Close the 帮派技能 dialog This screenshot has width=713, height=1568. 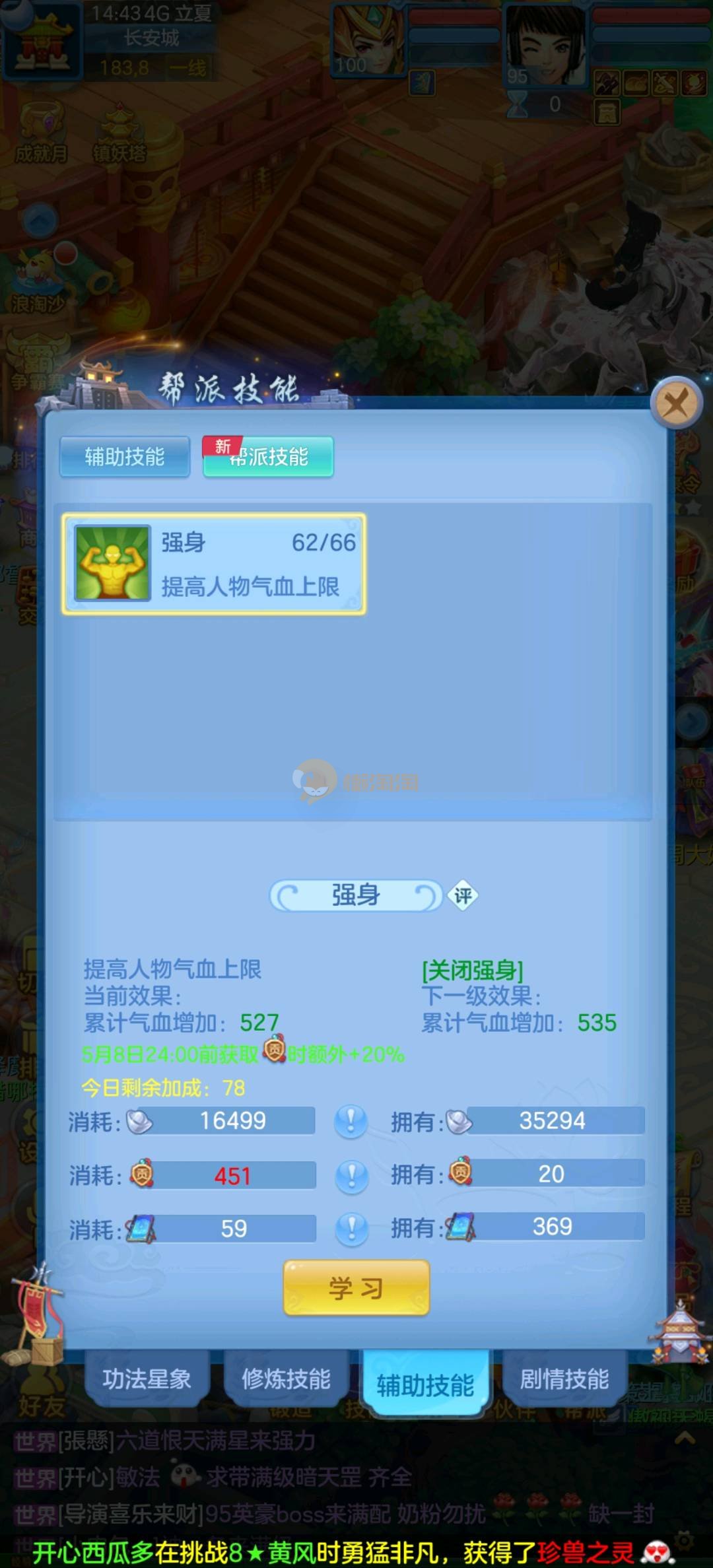pos(675,402)
